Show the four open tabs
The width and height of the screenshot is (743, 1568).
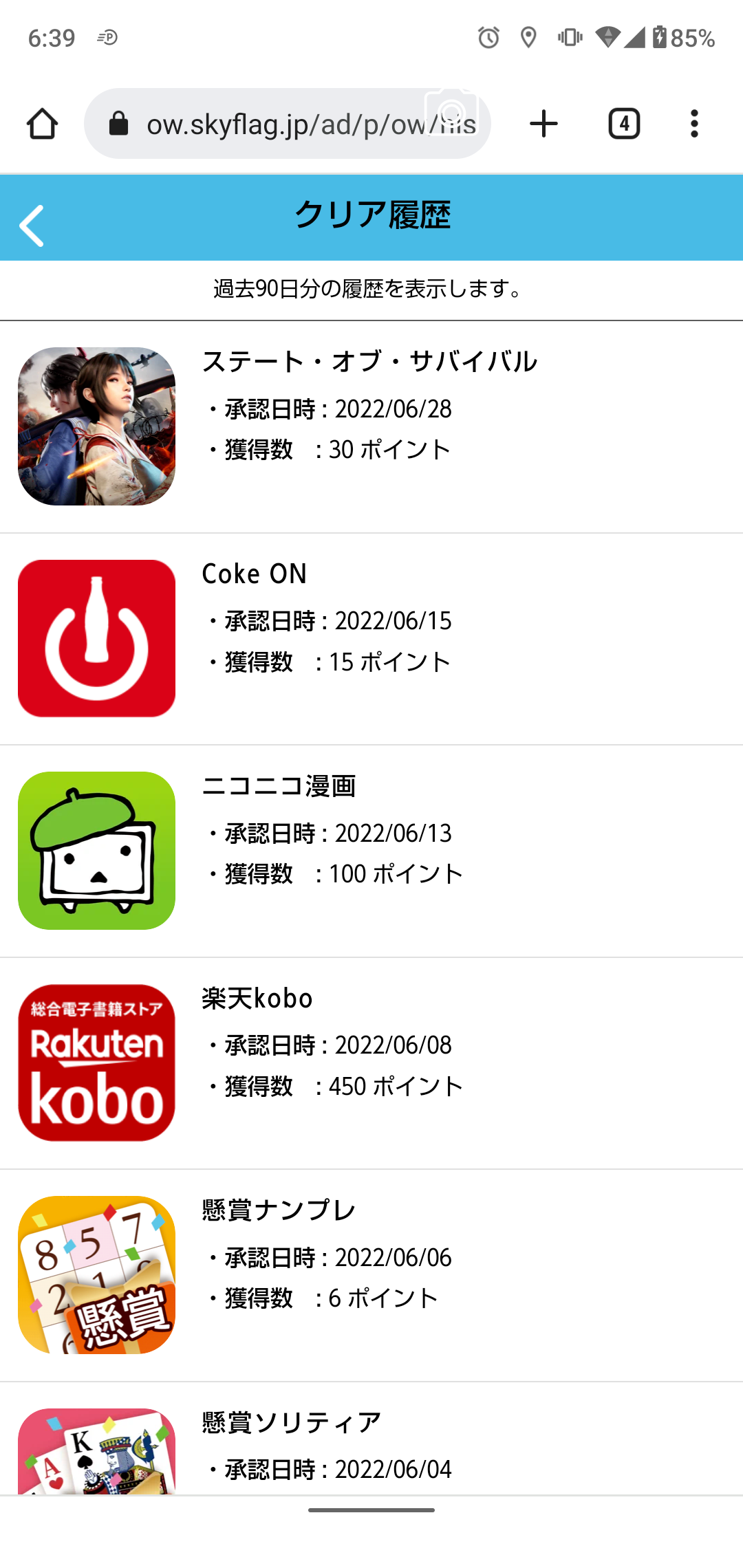pos(624,124)
